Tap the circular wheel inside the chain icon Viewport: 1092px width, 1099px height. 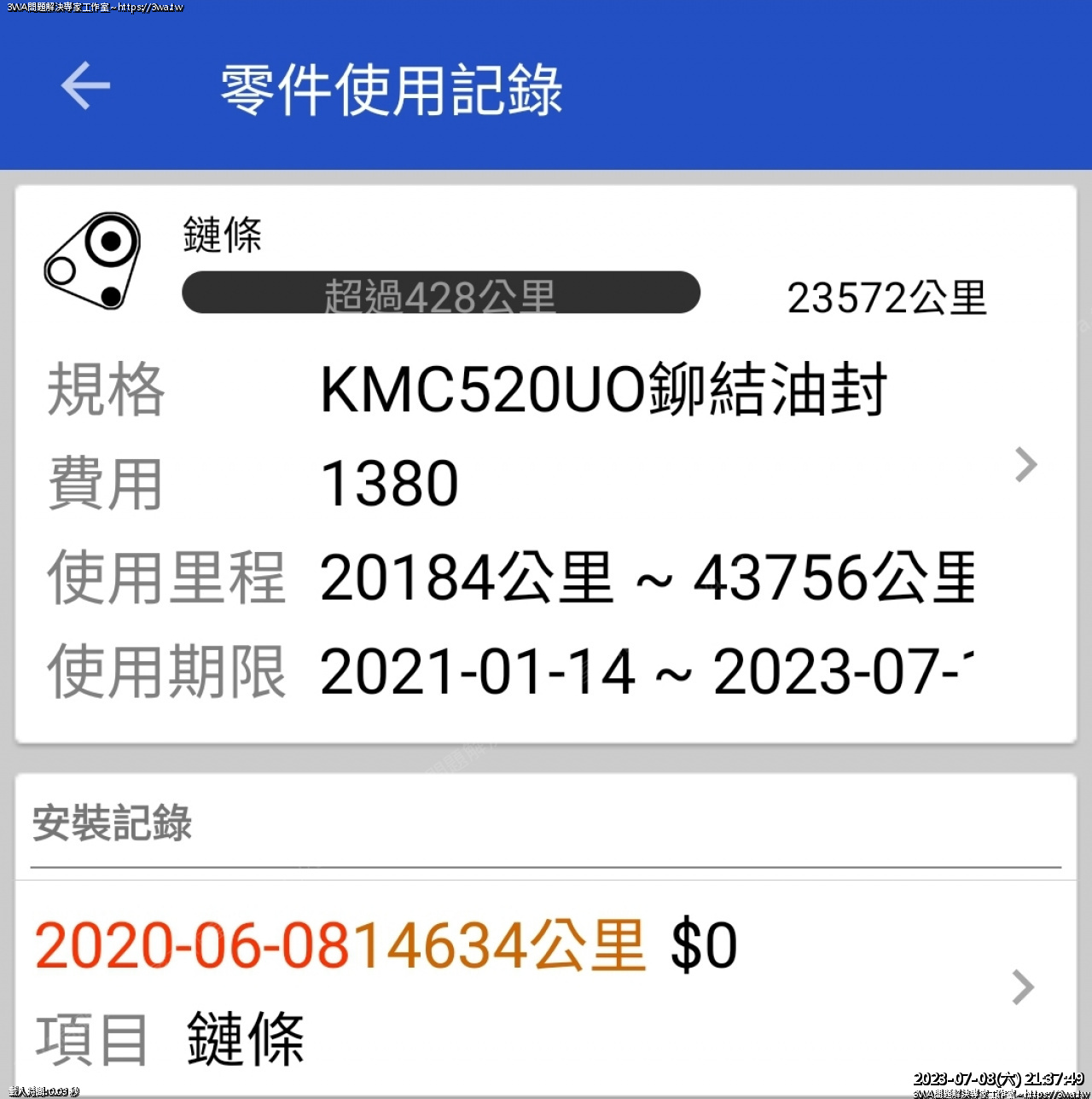[109, 241]
